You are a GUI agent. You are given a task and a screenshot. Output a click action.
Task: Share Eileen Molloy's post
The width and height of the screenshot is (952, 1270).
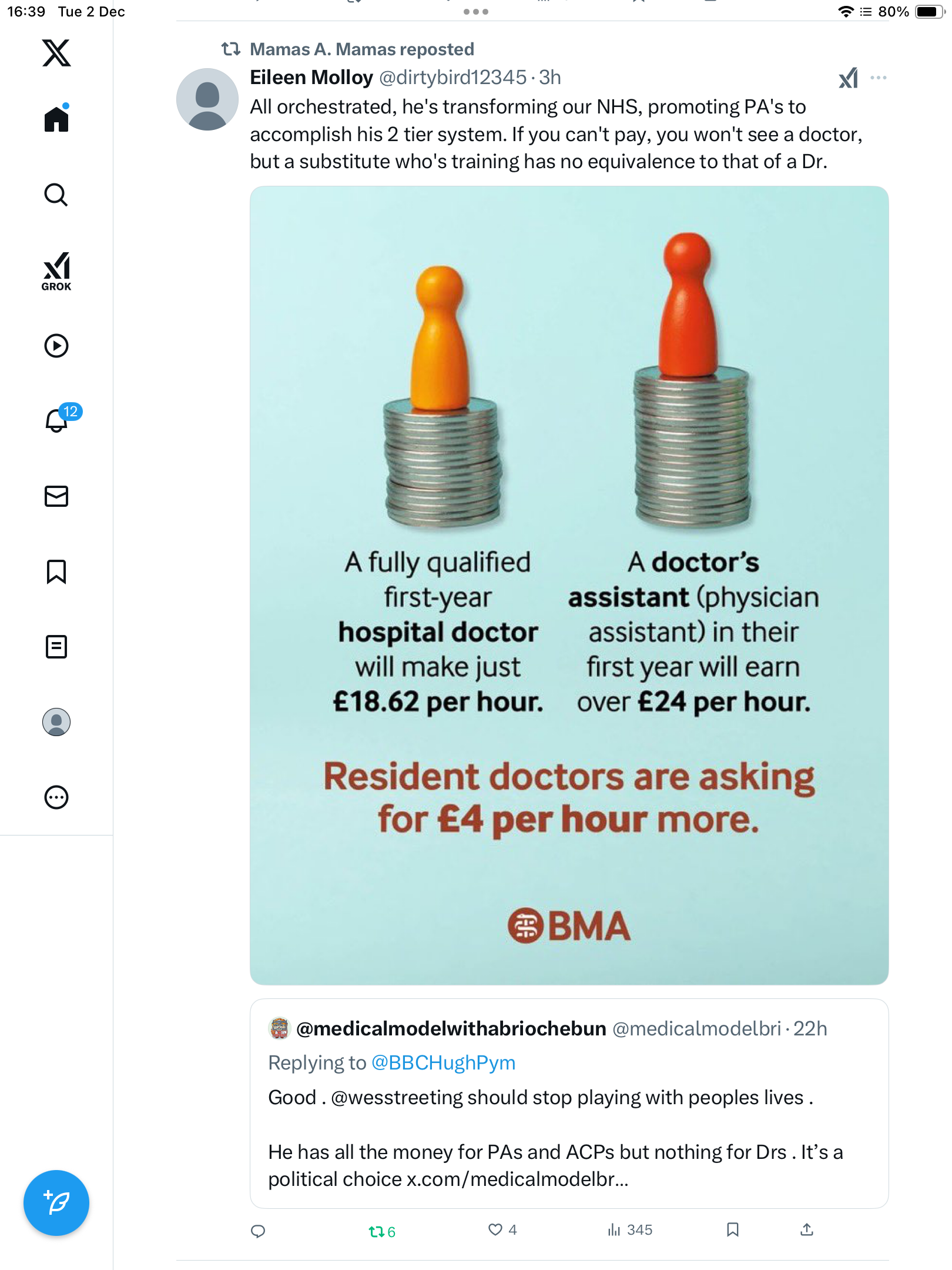(x=807, y=1229)
